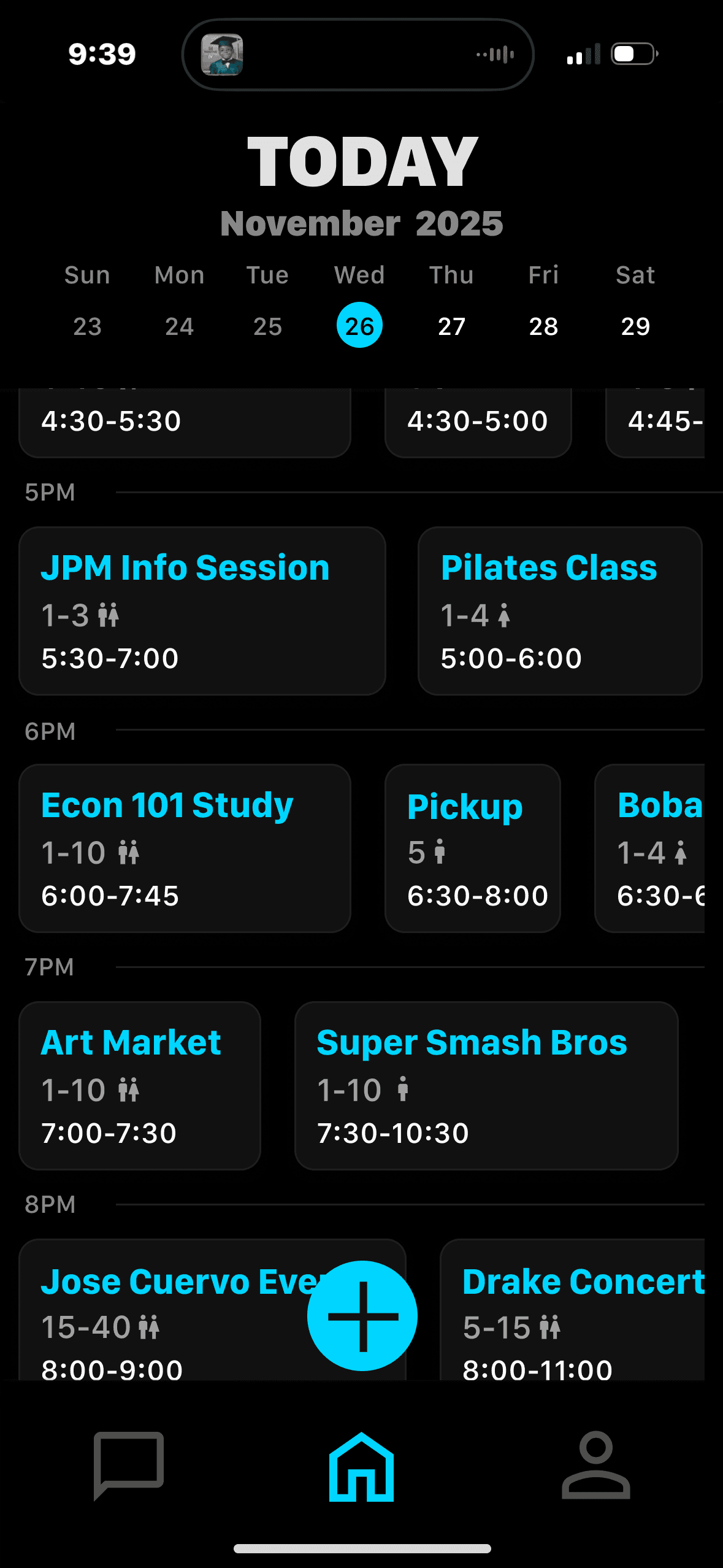Viewport: 723px width, 1568px height.
Task: View the Art Market event
Action: tap(140, 1085)
